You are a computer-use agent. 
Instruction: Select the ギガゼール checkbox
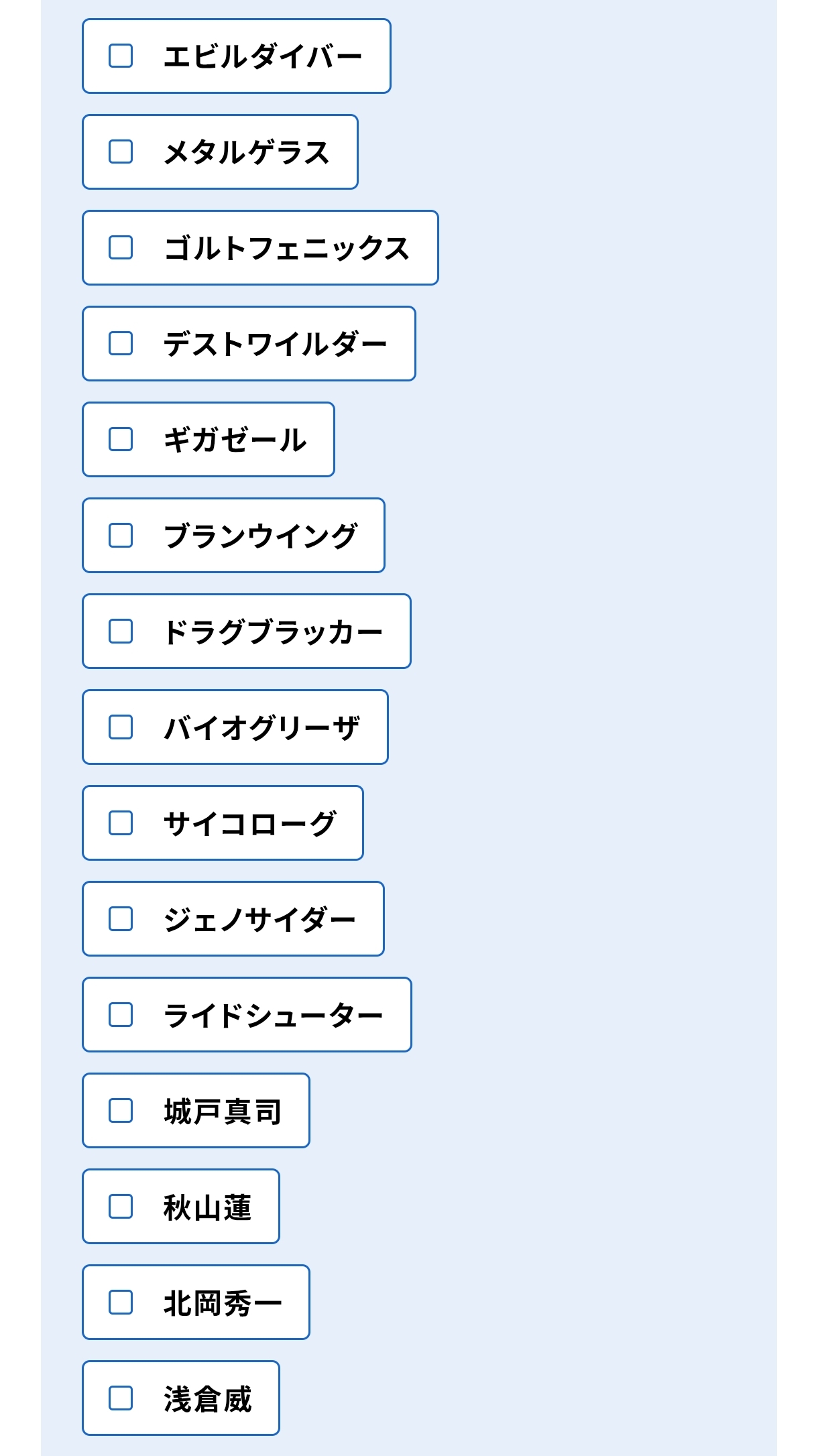pyautogui.click(x=121, y=440)
